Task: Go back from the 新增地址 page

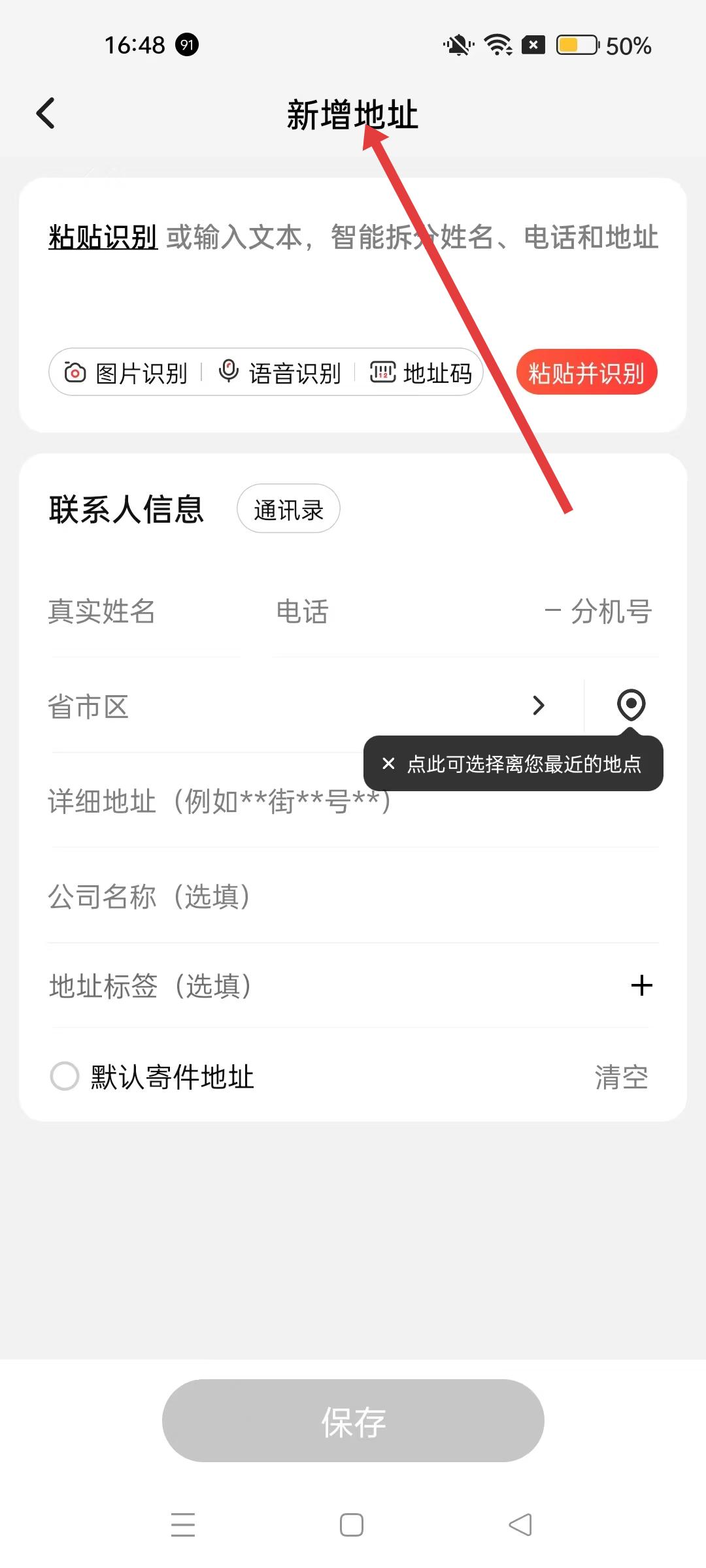Action: coord(46,114)
